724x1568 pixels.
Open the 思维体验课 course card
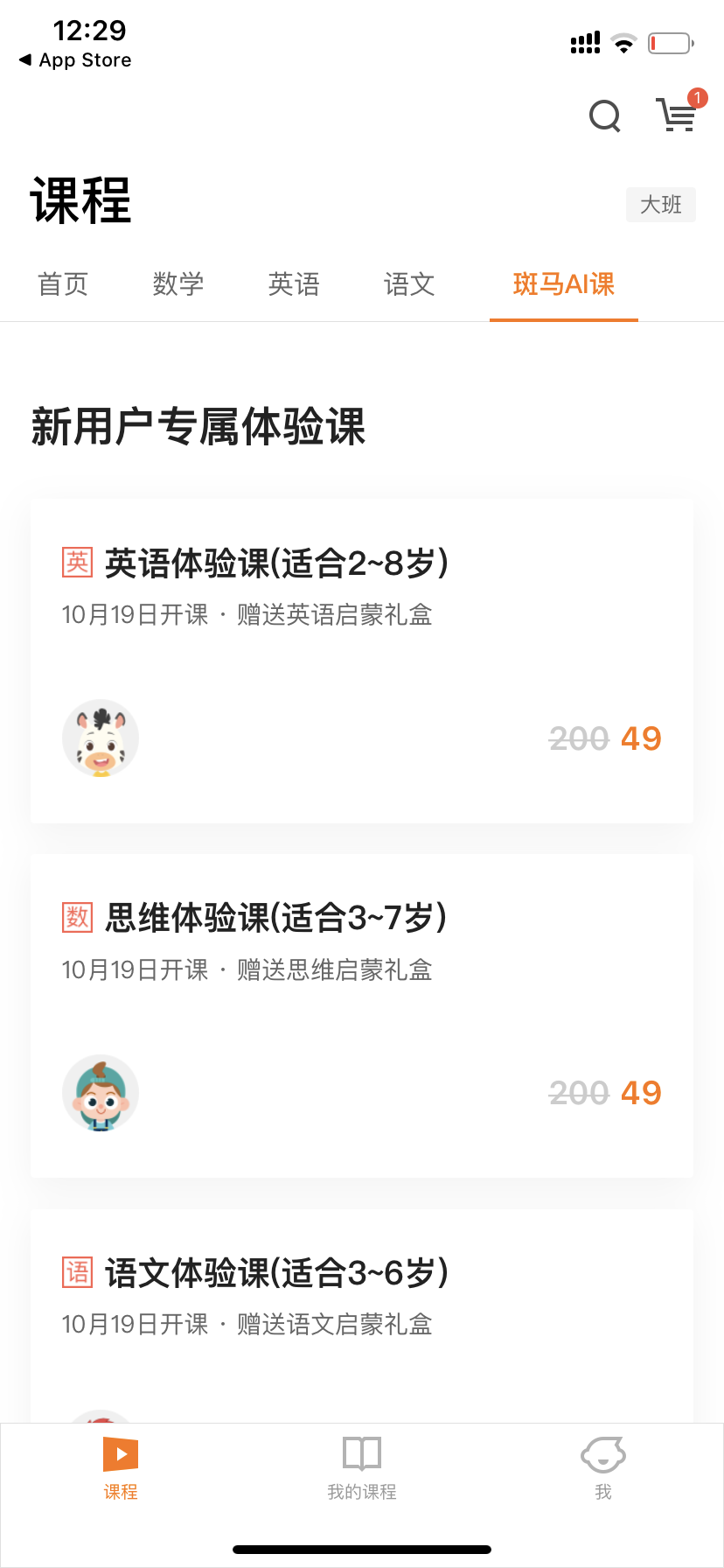click(x=362, y=1015)
